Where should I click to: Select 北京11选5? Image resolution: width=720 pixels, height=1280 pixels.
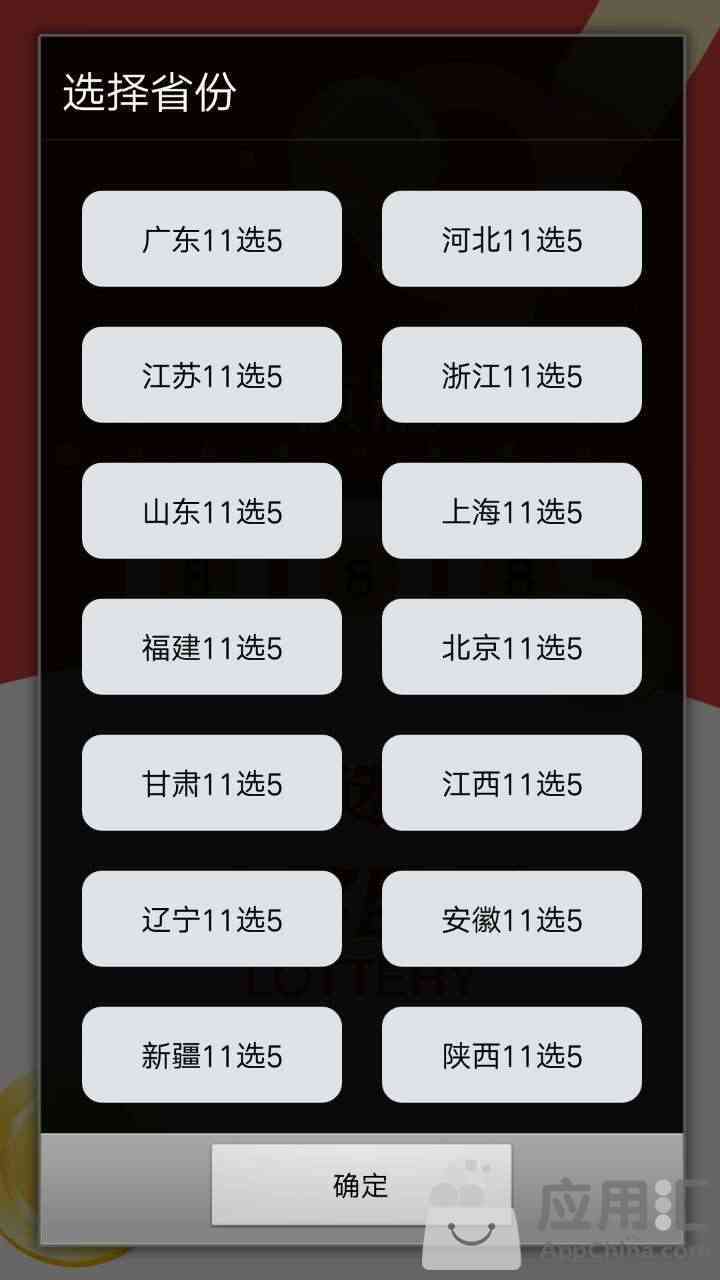pos(512,647)
